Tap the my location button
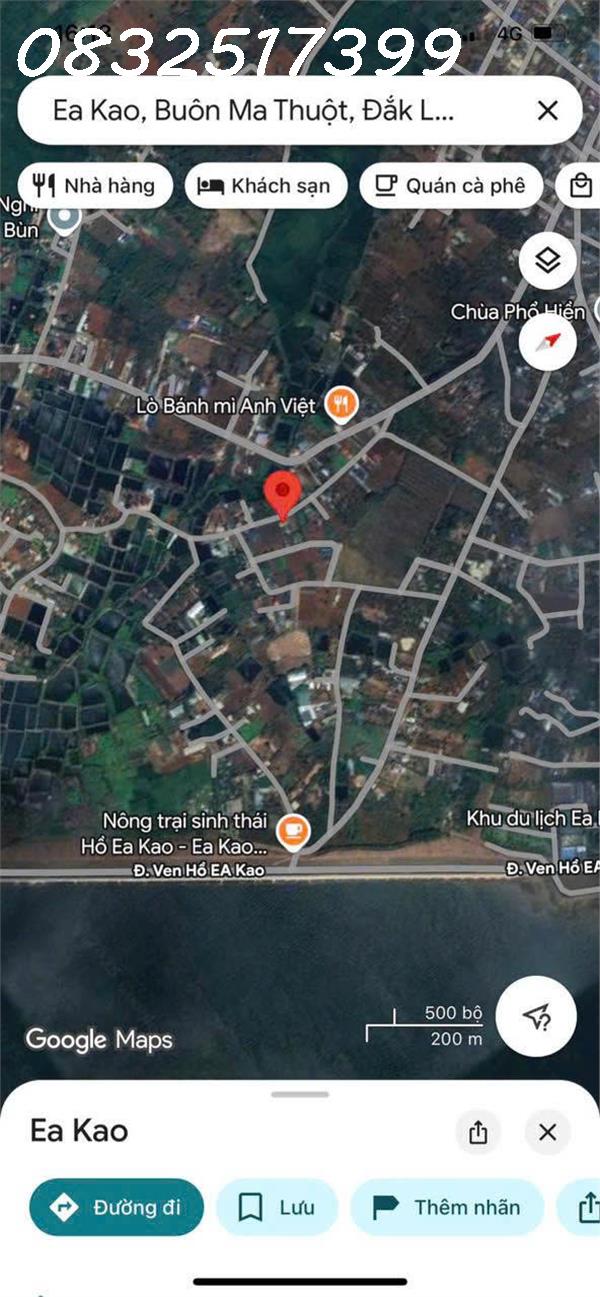Screen dimensions: 600x1297 [x=536, y=1016]
